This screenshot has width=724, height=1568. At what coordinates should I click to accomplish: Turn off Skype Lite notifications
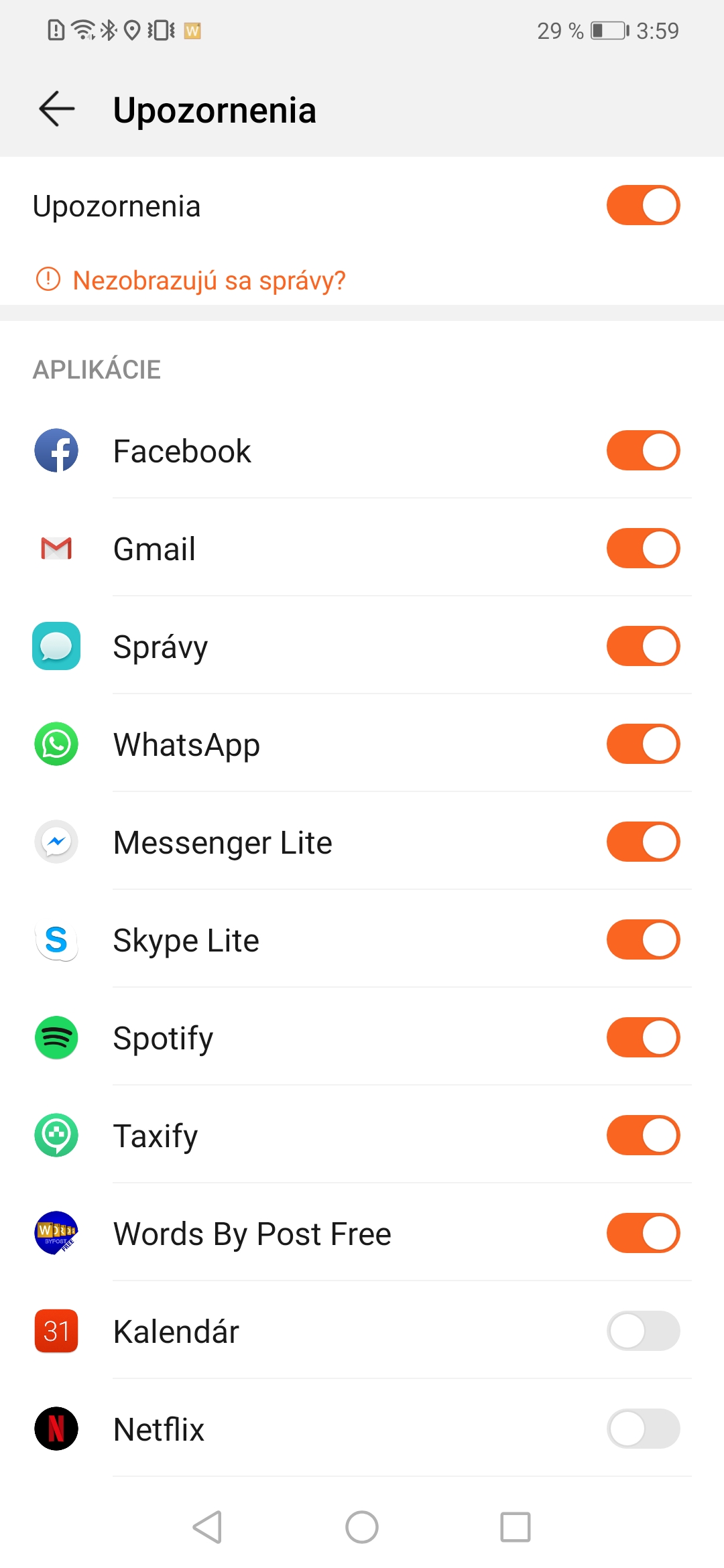pos(643,939)
